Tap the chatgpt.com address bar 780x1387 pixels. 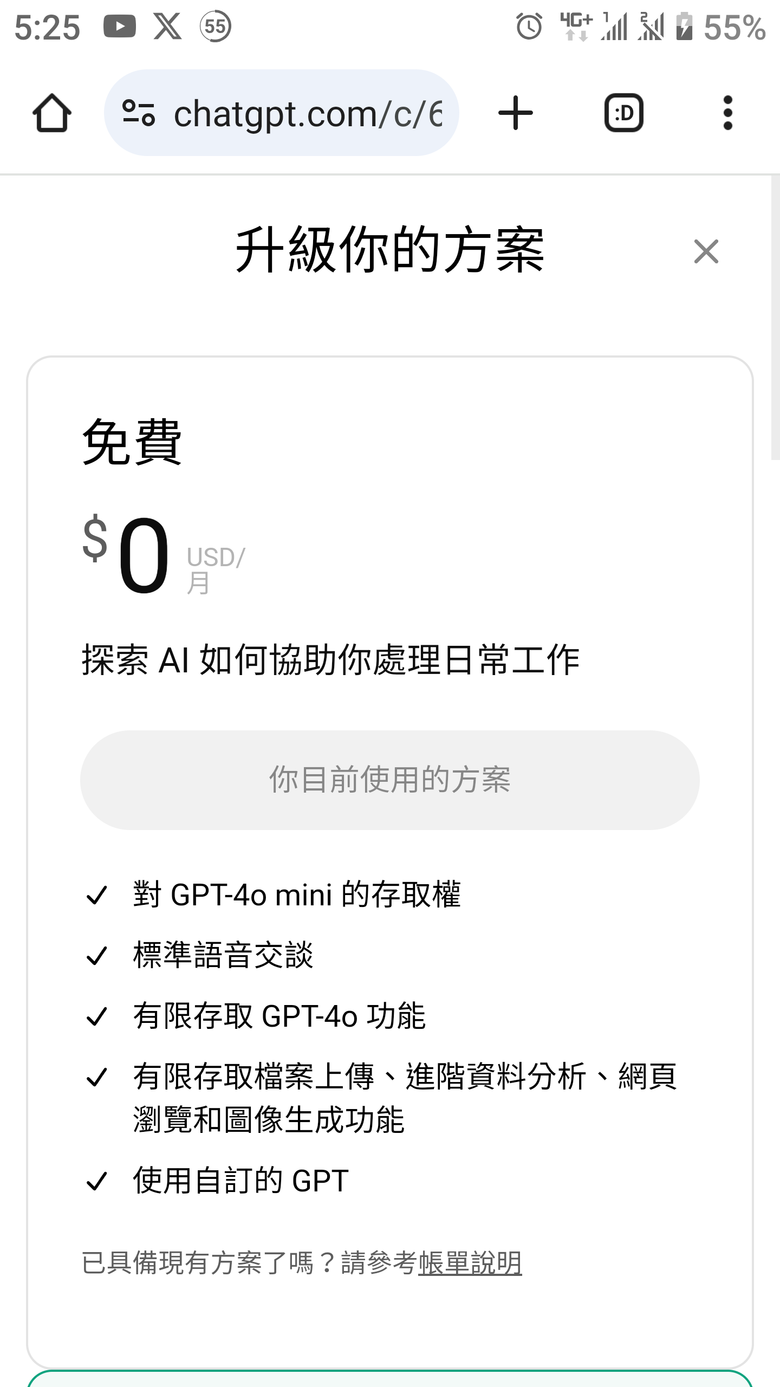coord(281,113)
